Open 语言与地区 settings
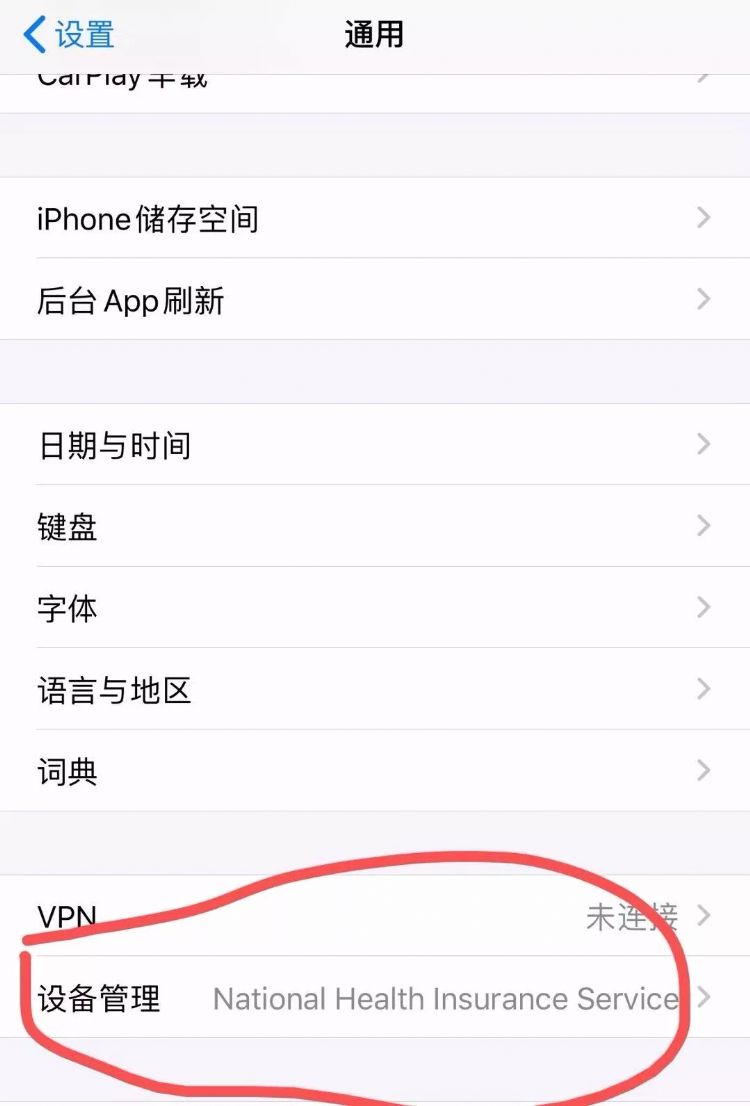Viewport: 750px width, 1106px height. [x=374, y=690]
